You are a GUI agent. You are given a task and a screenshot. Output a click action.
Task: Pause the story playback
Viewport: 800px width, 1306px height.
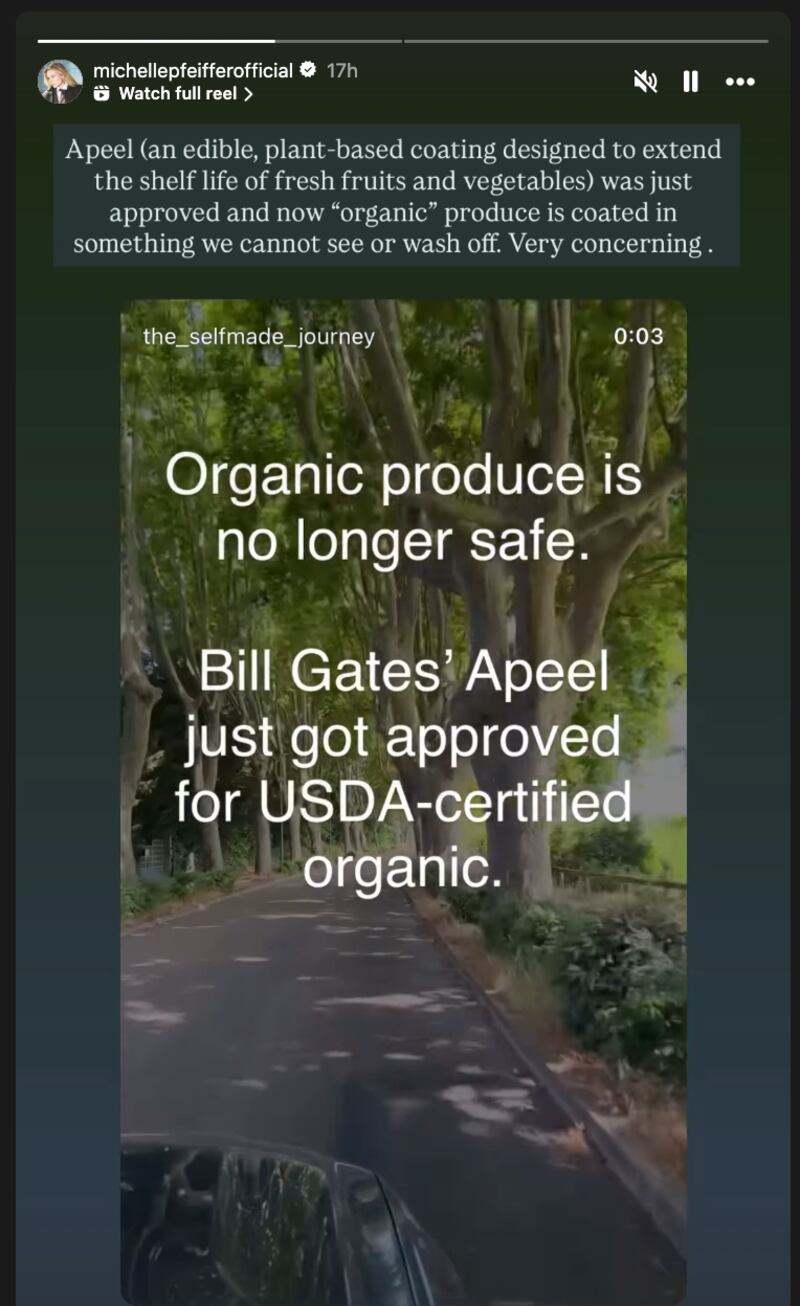690,82
